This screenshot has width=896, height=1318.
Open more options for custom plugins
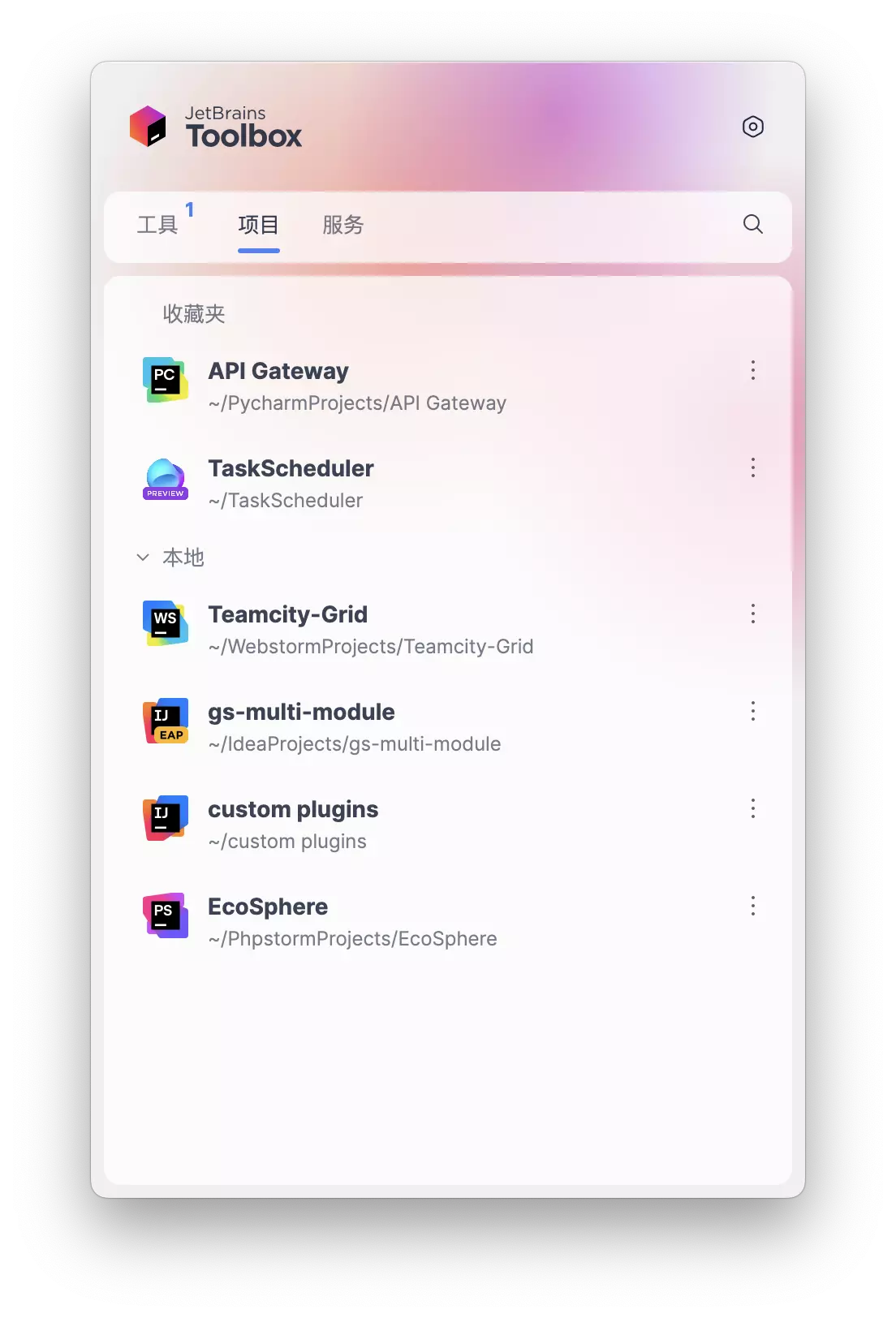752,809
